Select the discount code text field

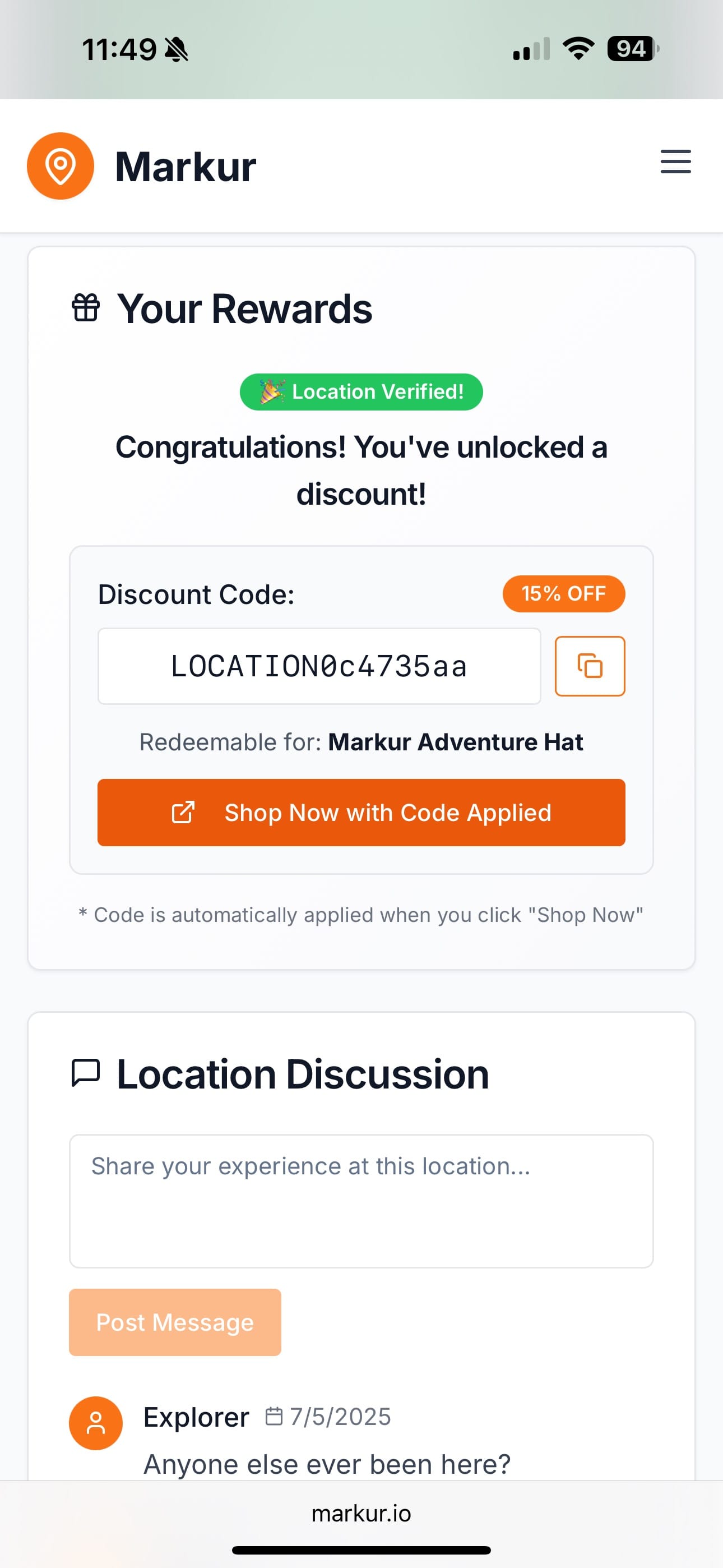pyautogui.click(x=319, y=666)
